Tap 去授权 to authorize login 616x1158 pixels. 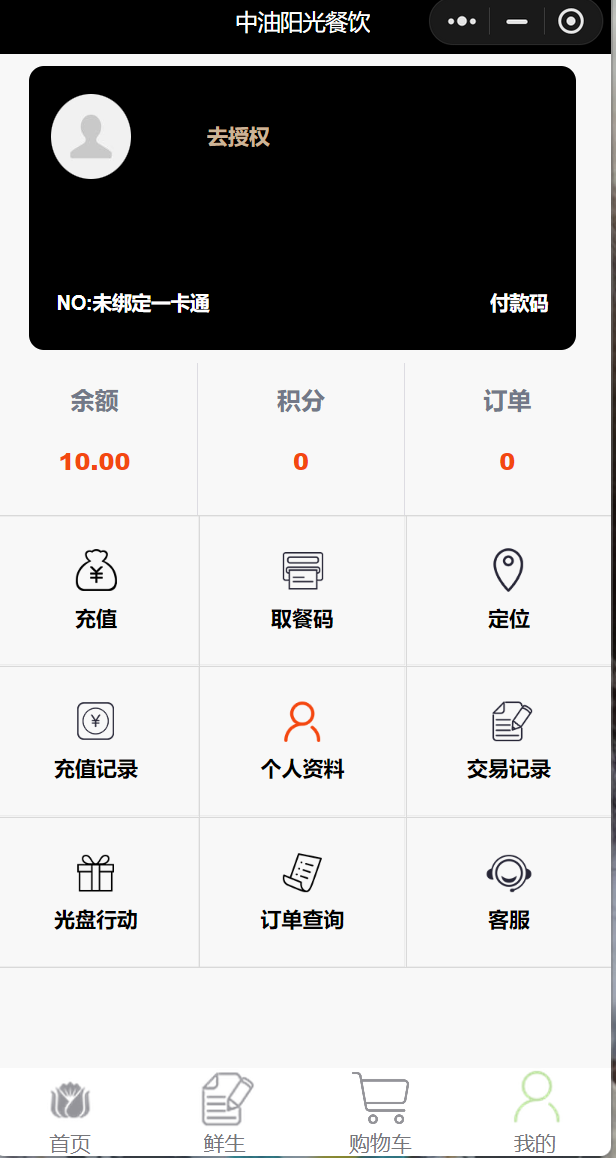[x=238, y=137]
